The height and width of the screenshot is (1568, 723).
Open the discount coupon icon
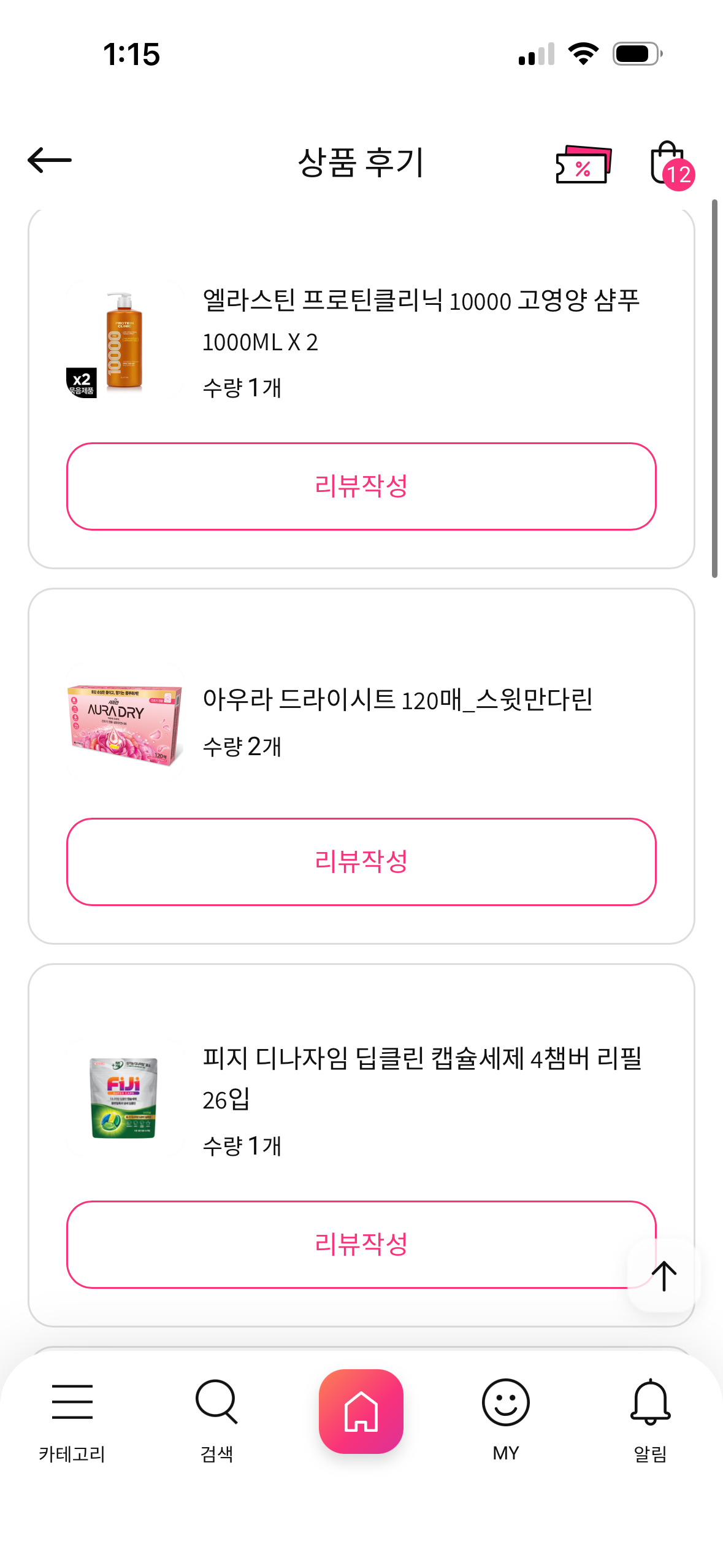click(x=583, y=164)
